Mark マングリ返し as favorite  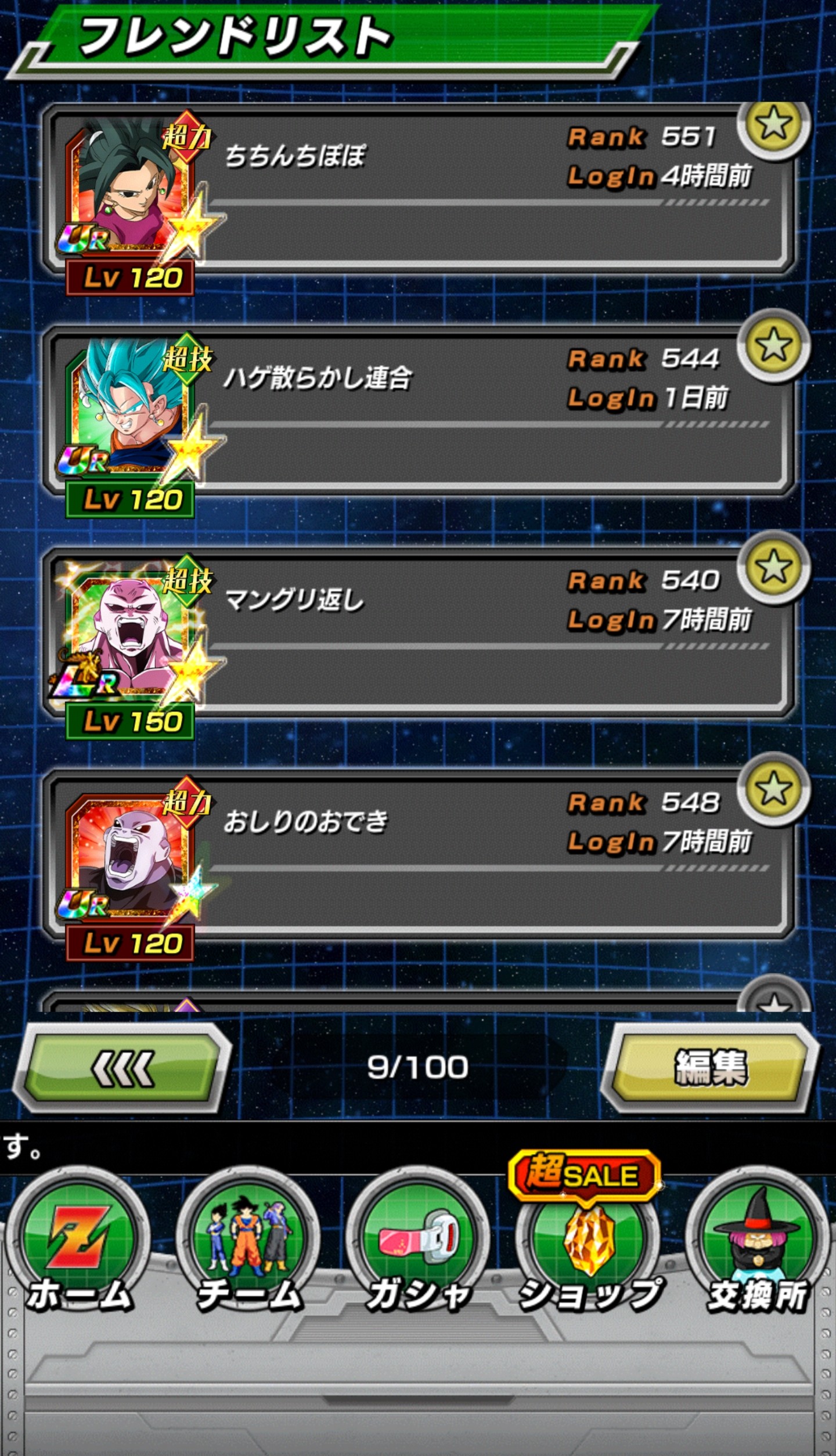point(774,568)
